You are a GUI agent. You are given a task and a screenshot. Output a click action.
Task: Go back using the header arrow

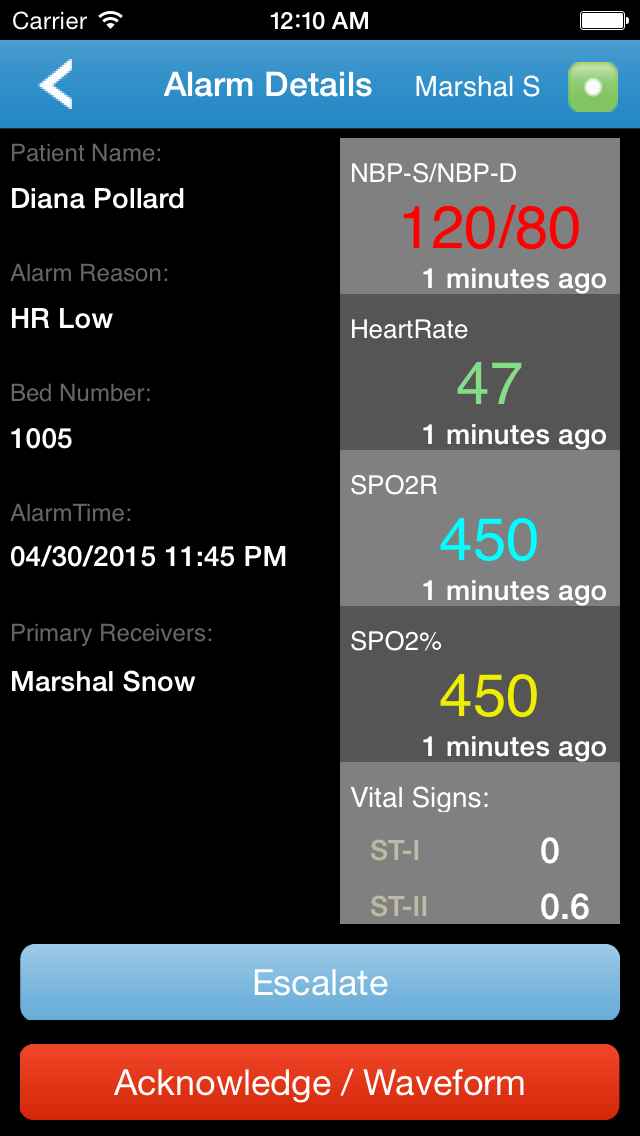point(56,84)
